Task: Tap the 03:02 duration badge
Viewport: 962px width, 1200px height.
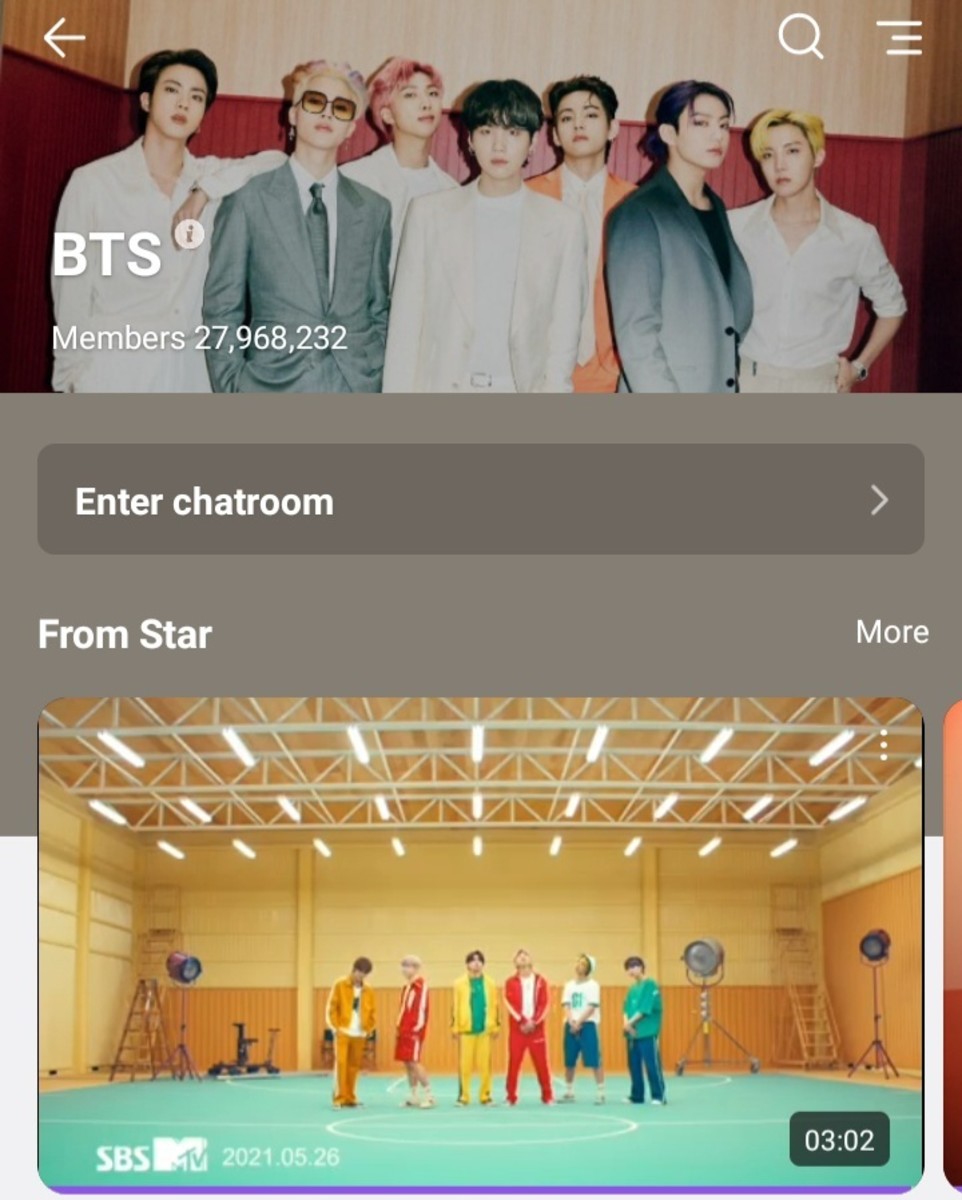Action: click(x=839, y=1138)
